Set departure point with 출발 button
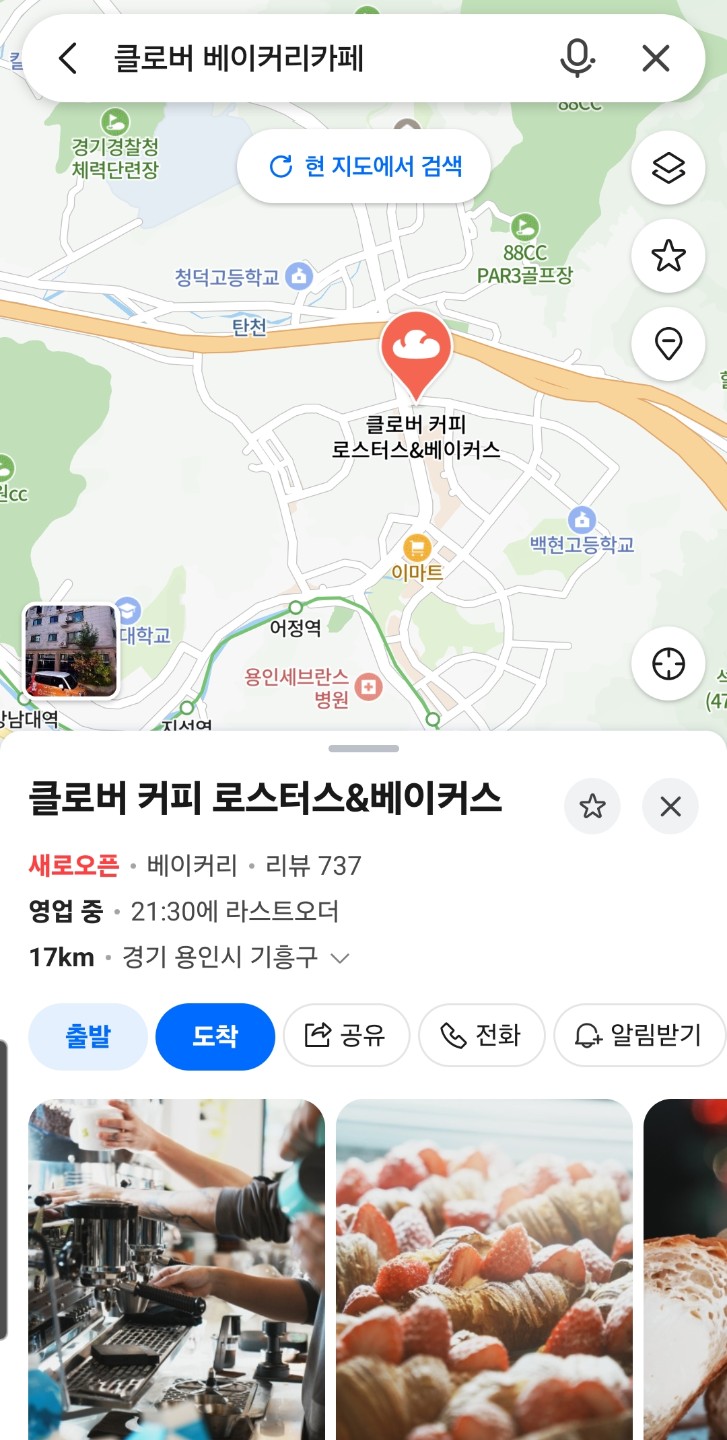This screenshot has width=727, height=1440. 88,1037
